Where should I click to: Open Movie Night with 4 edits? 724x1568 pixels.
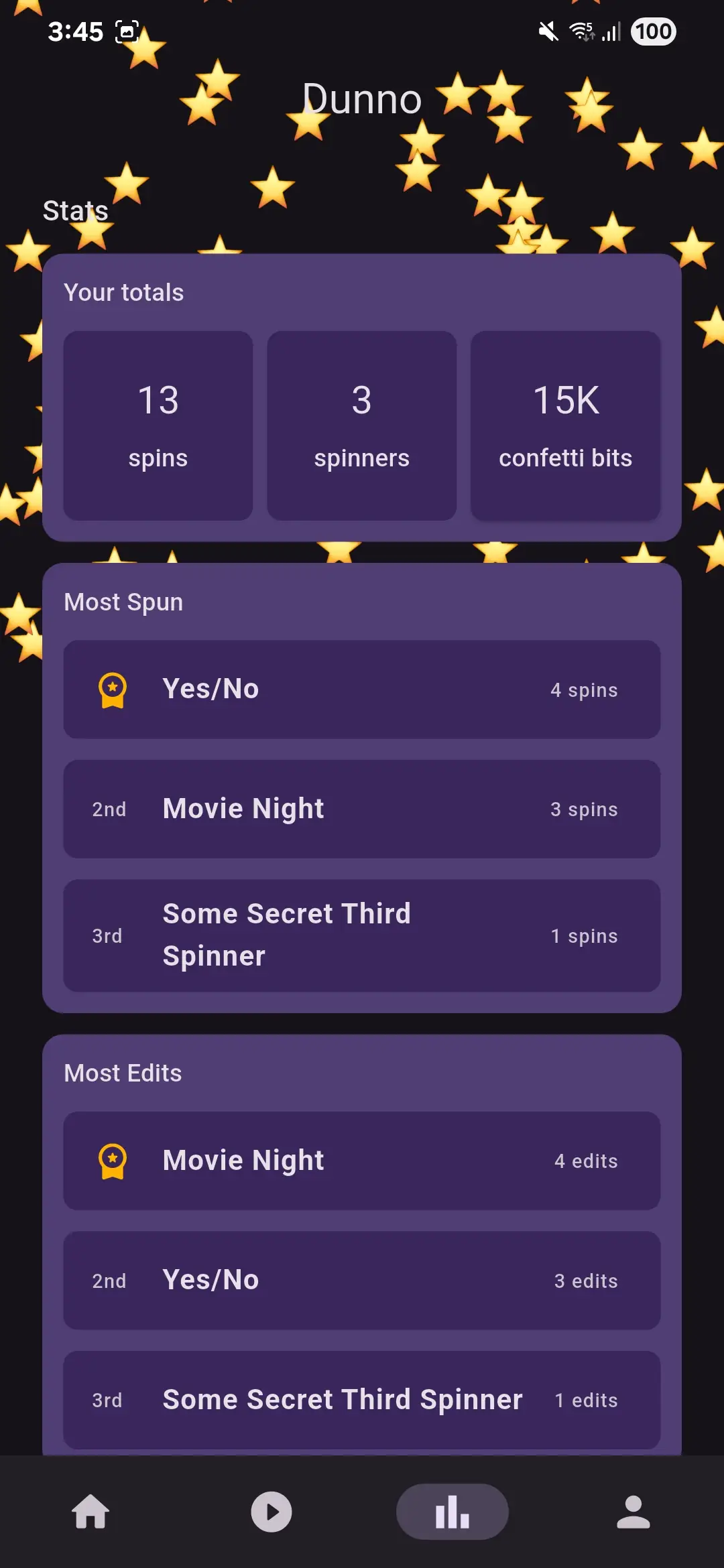[x=362, y=1161]
